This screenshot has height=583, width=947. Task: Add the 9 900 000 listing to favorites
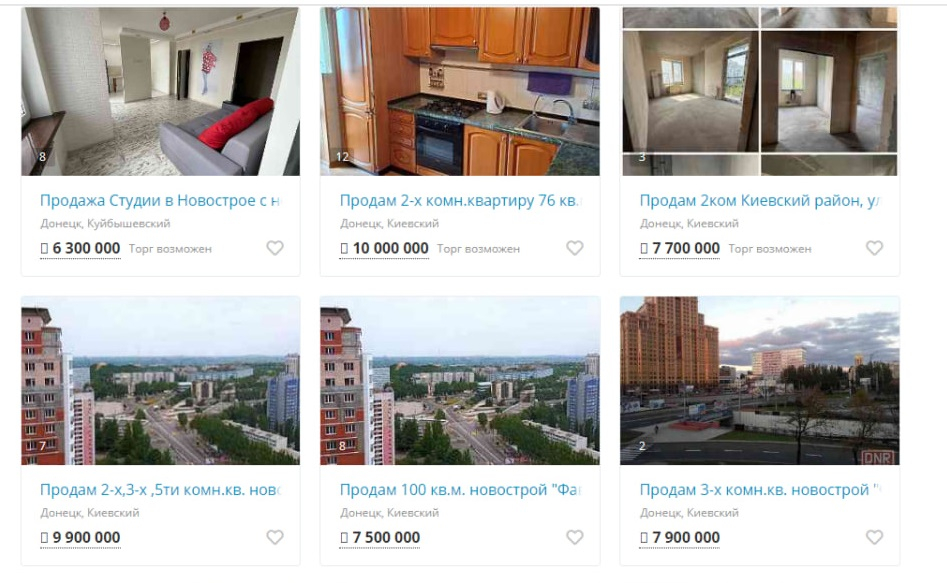(x=275, y=537)
